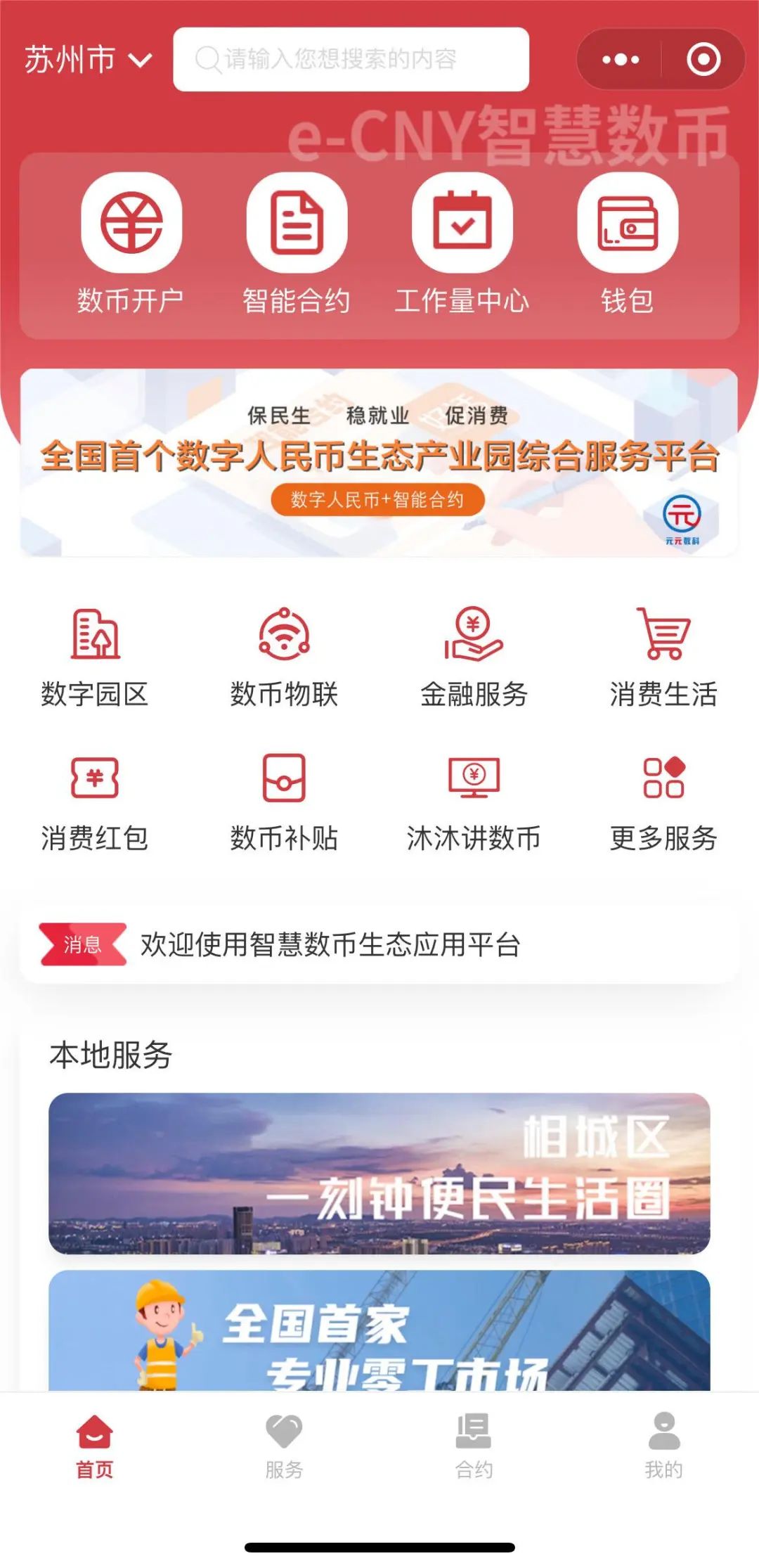The image size is (759, 1568).
Task: Open the 苏州市 city dropdown
Action: pos(88,60)
